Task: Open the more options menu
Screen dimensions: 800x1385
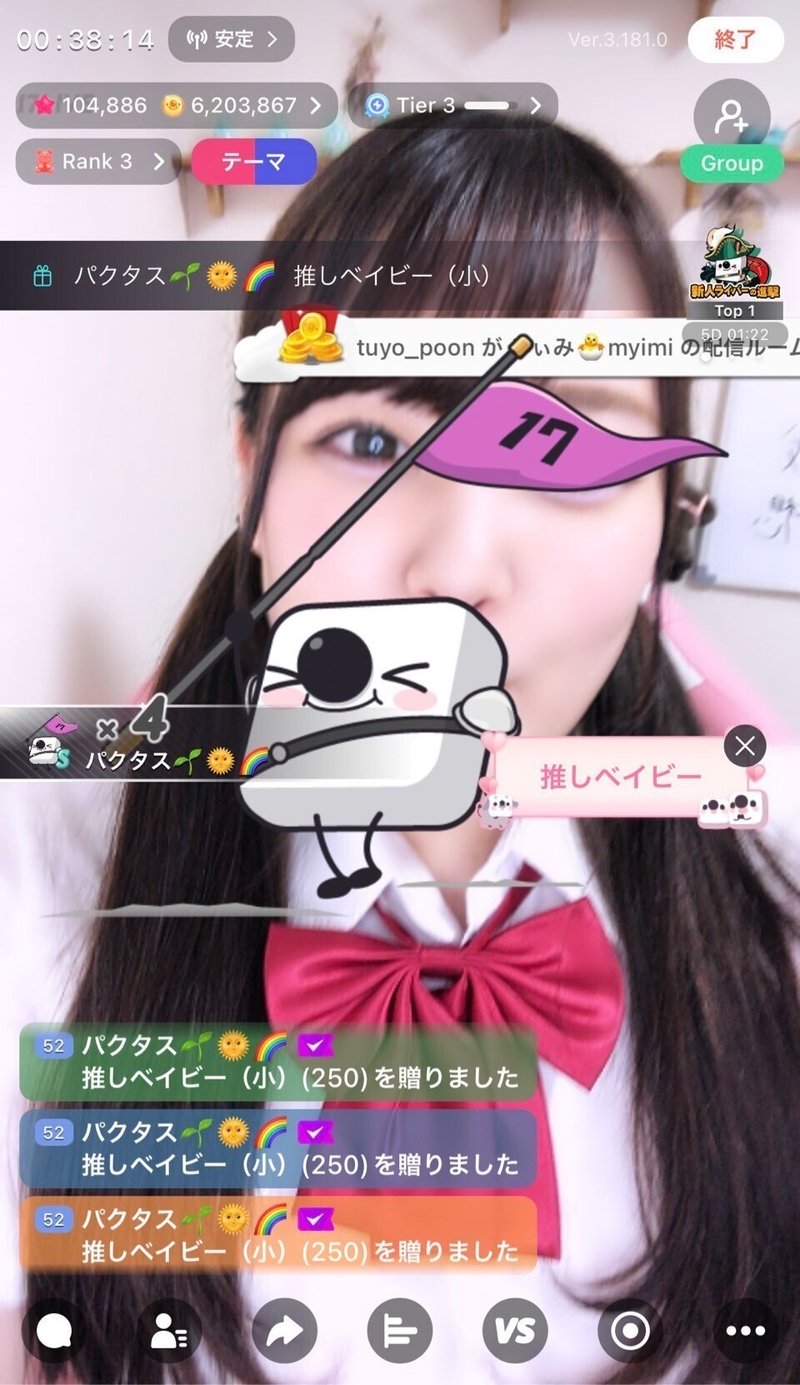Action: point(745,1331)
